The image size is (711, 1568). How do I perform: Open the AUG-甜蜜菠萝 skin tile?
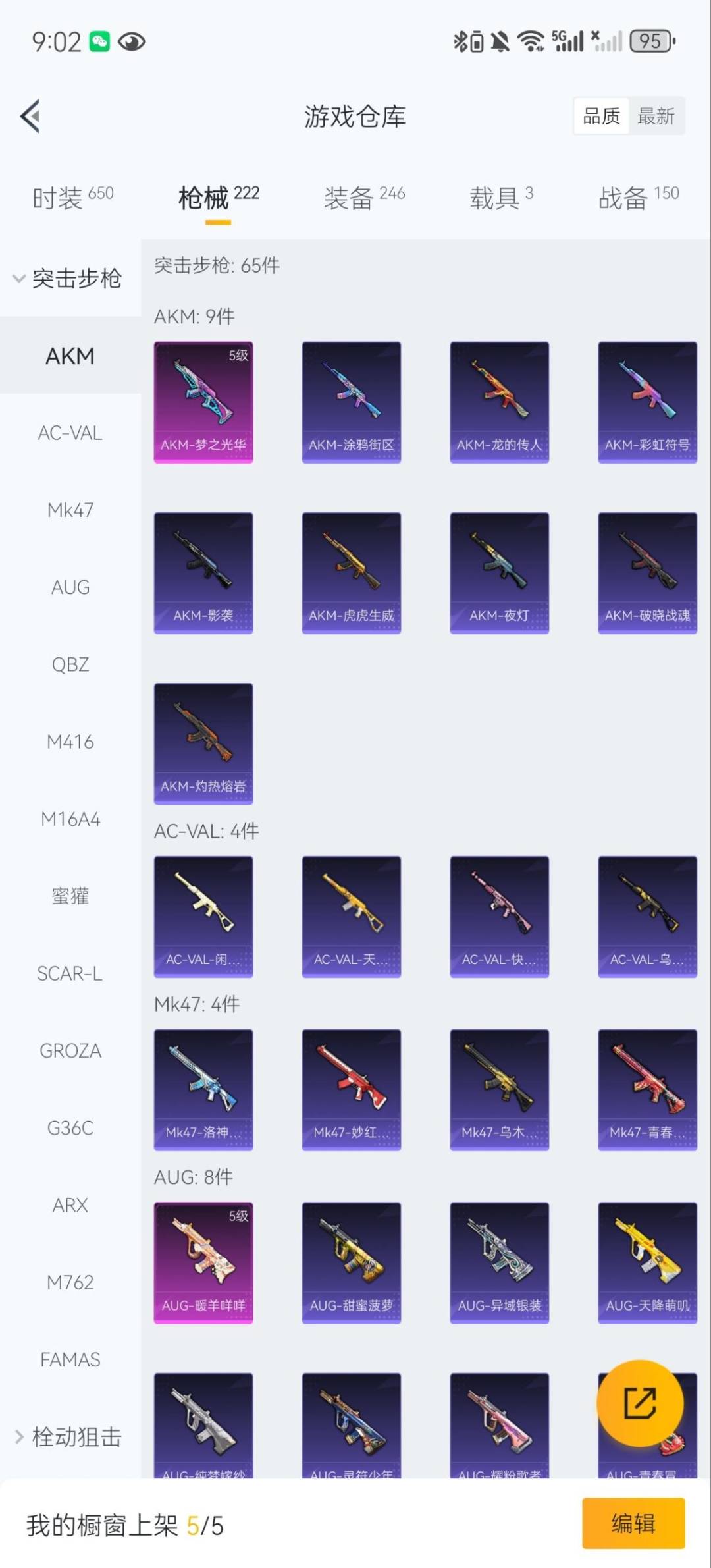tap(351, 1262)
